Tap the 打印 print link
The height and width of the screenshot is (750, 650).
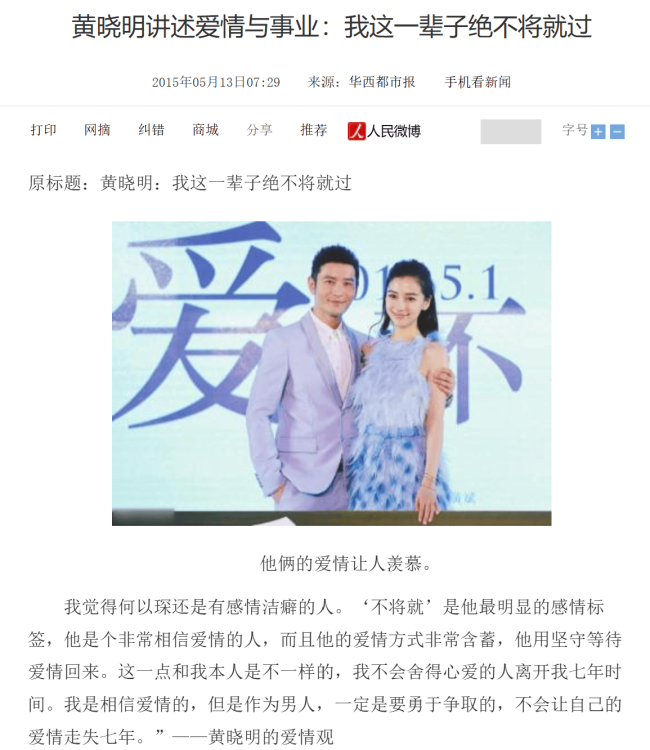(x=43, y=130)
